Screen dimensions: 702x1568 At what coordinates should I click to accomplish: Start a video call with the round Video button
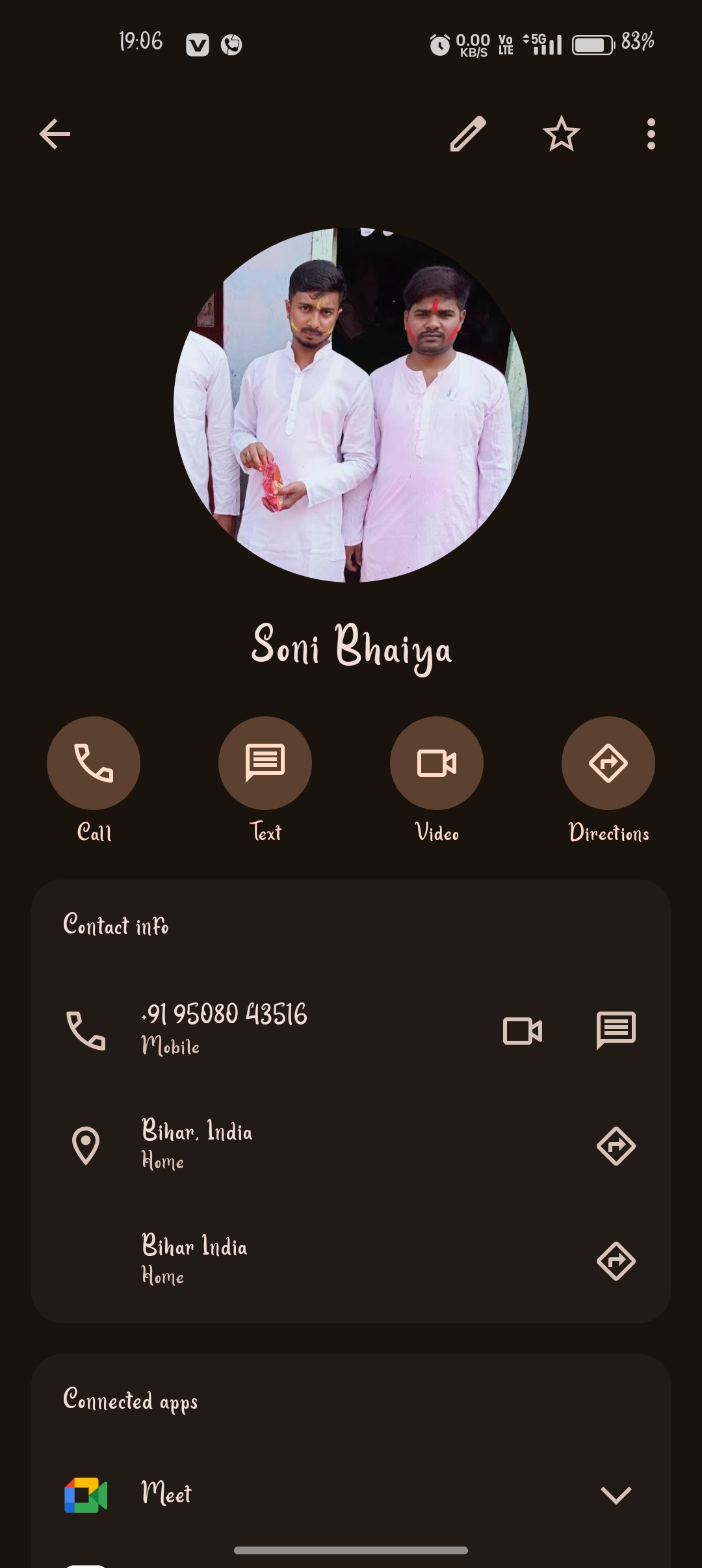[437, 763]
